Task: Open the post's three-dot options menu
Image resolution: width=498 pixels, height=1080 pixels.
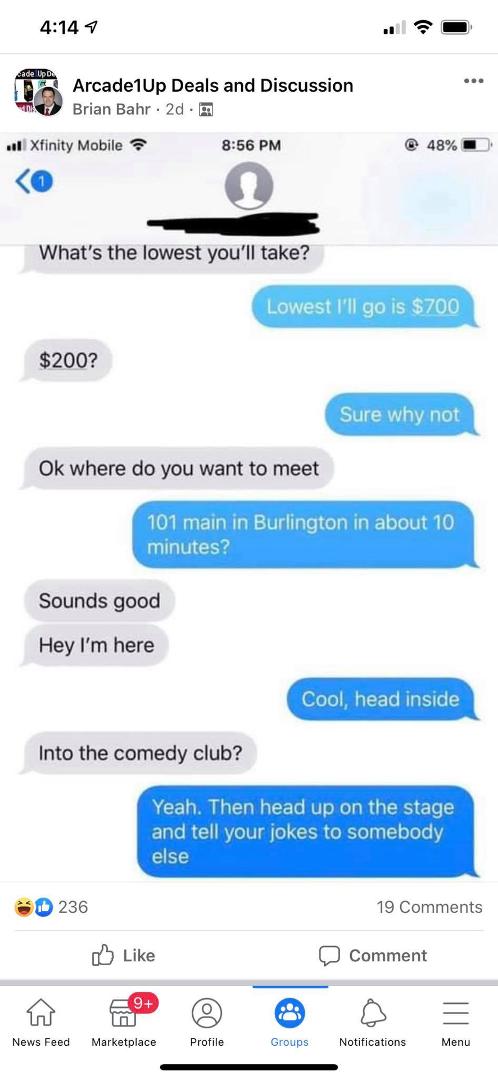Action: (x=473, y=81)
